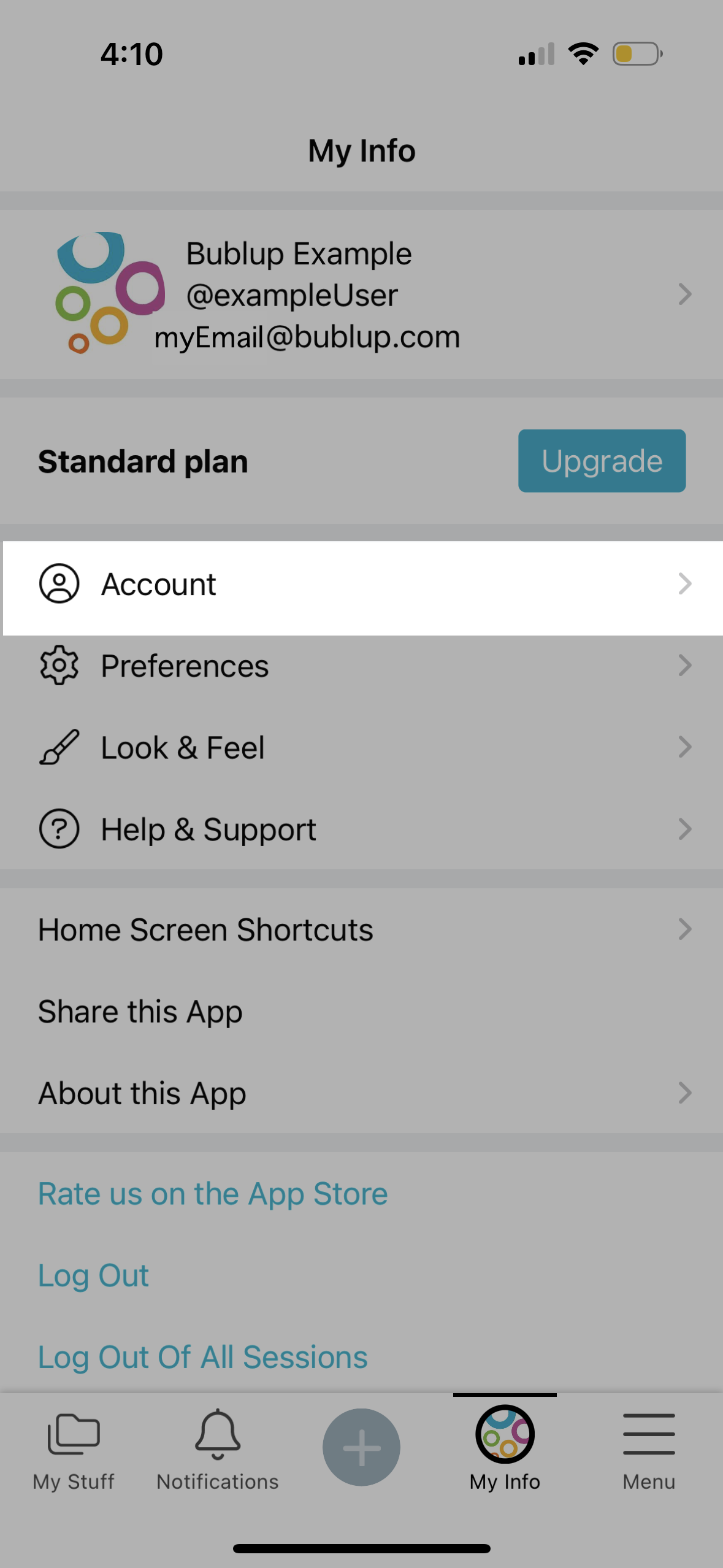723x1568 pixels.
Task: Select Share this App
Action: click(361, 1011)
